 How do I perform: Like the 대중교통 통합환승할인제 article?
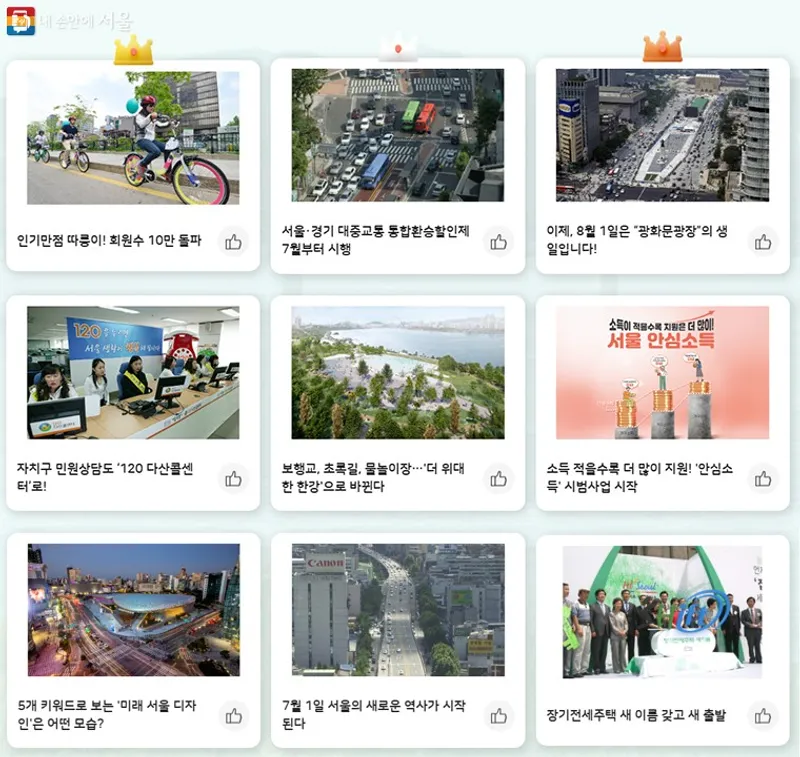tap(498, 241)
